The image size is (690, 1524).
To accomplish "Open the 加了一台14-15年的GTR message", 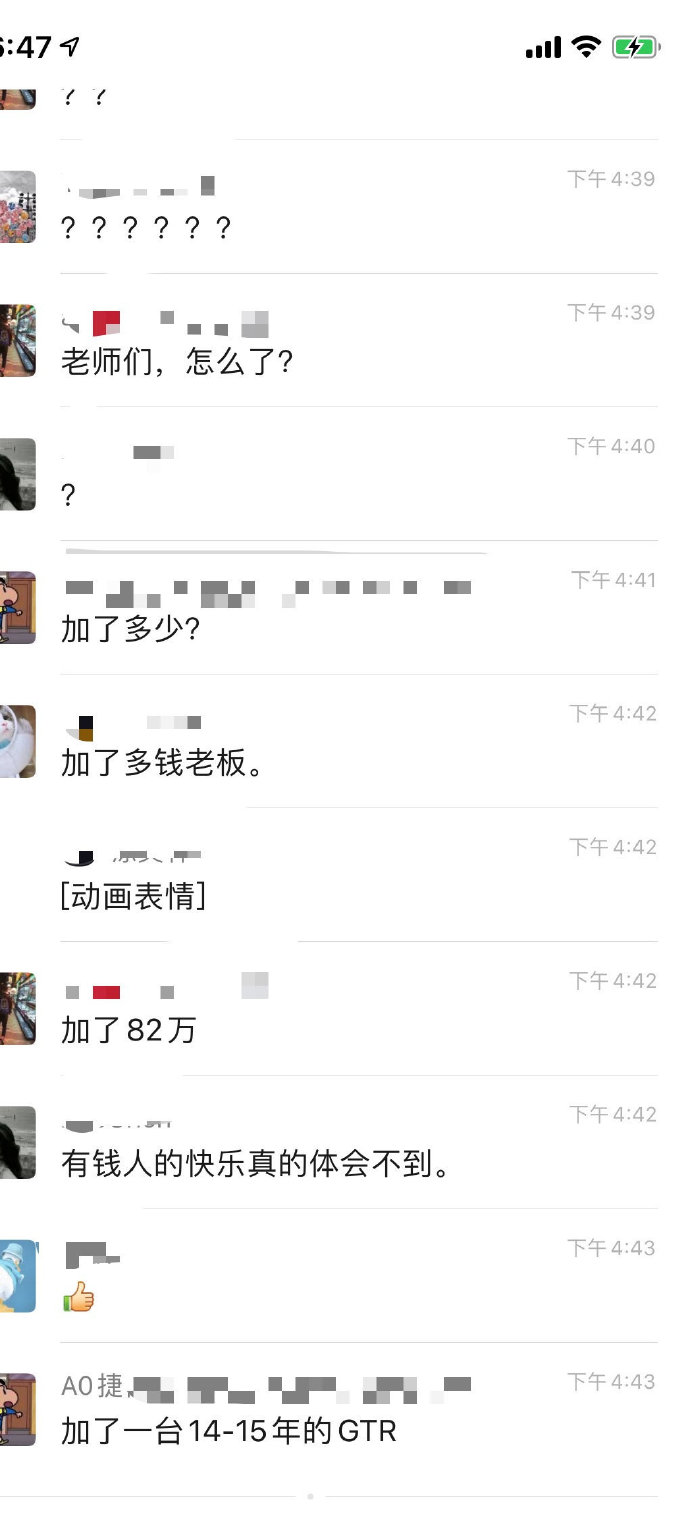I will pos(229,1431).
